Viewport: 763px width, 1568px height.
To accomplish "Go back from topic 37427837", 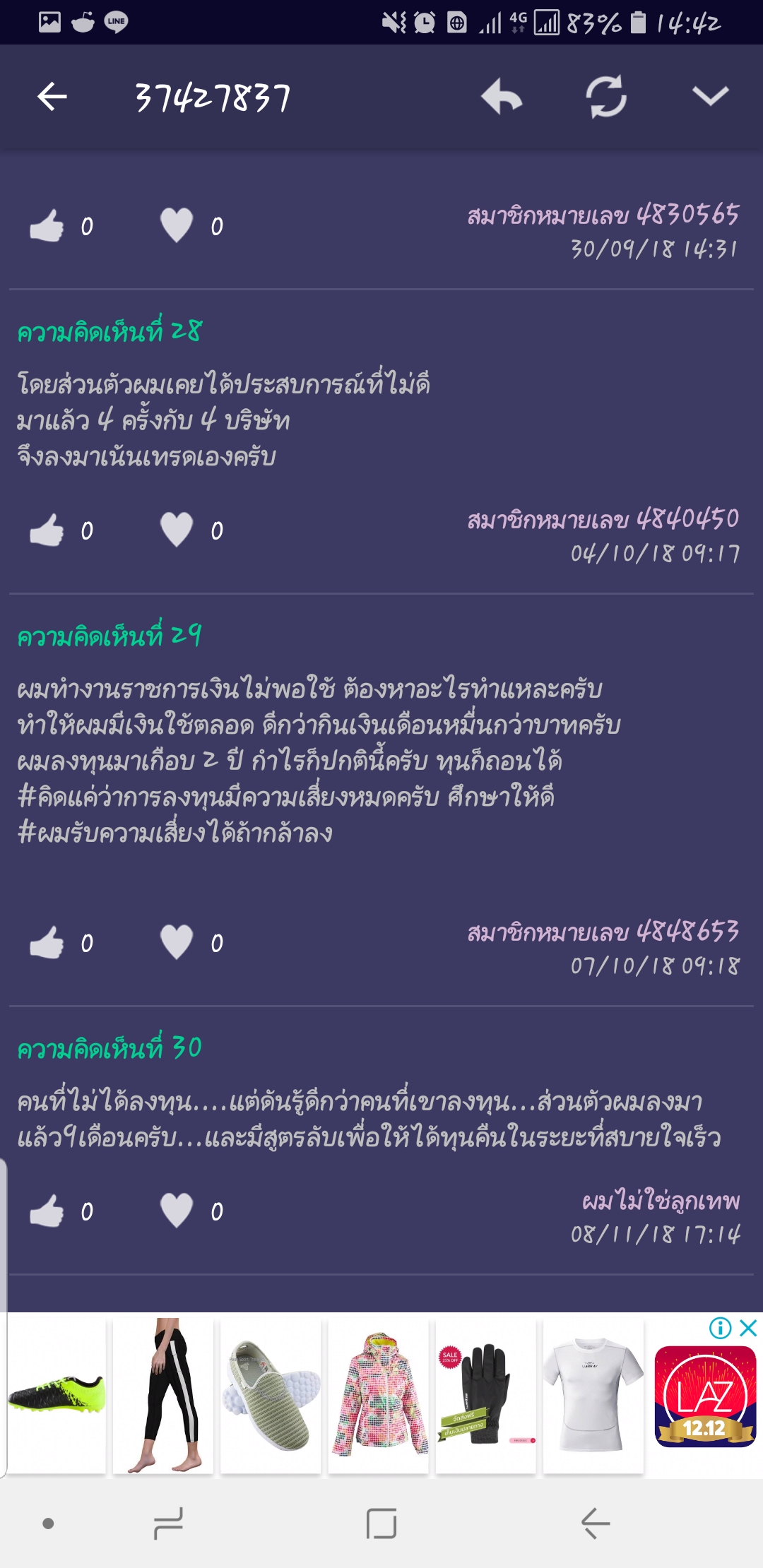I will click(x=52, y=97).
